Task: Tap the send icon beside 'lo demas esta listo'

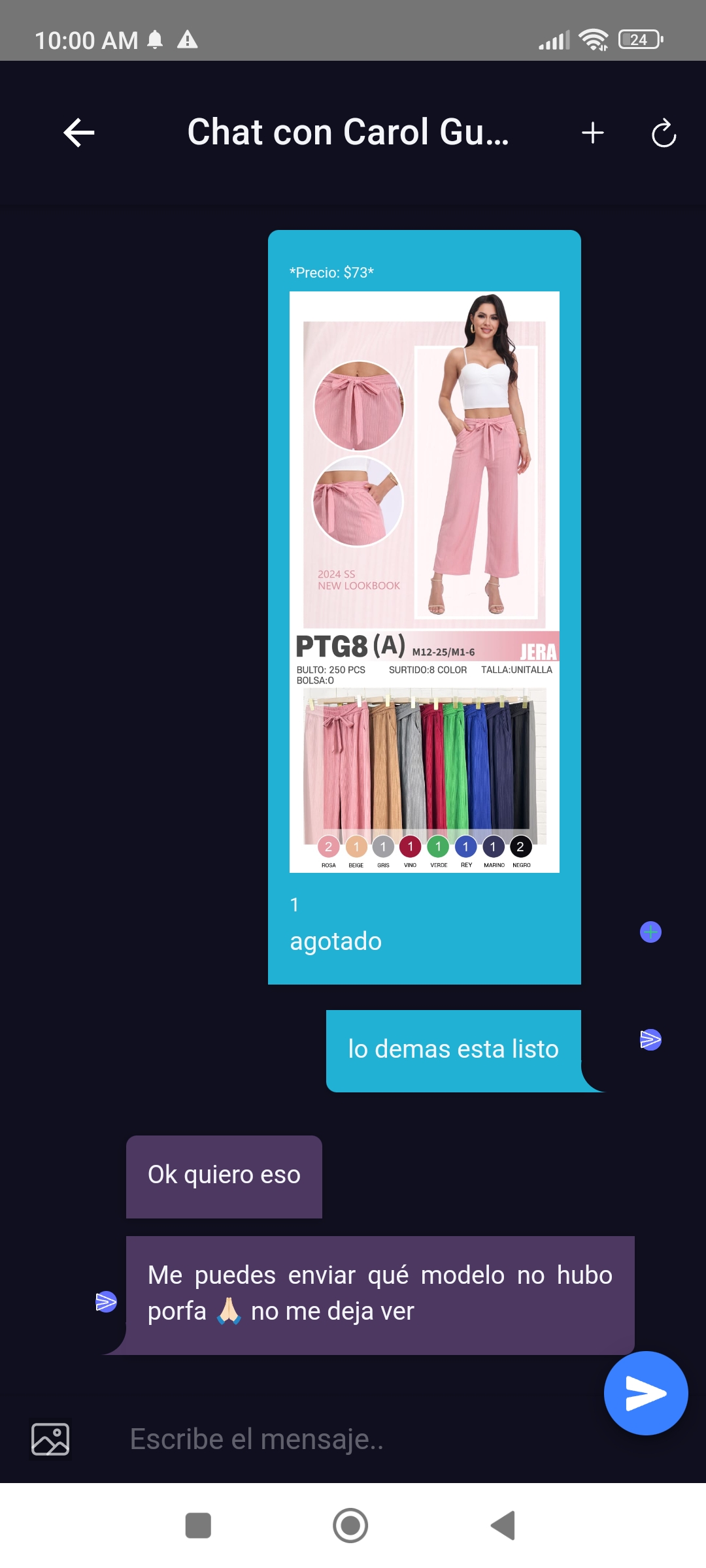Action: pos(650,1039)
